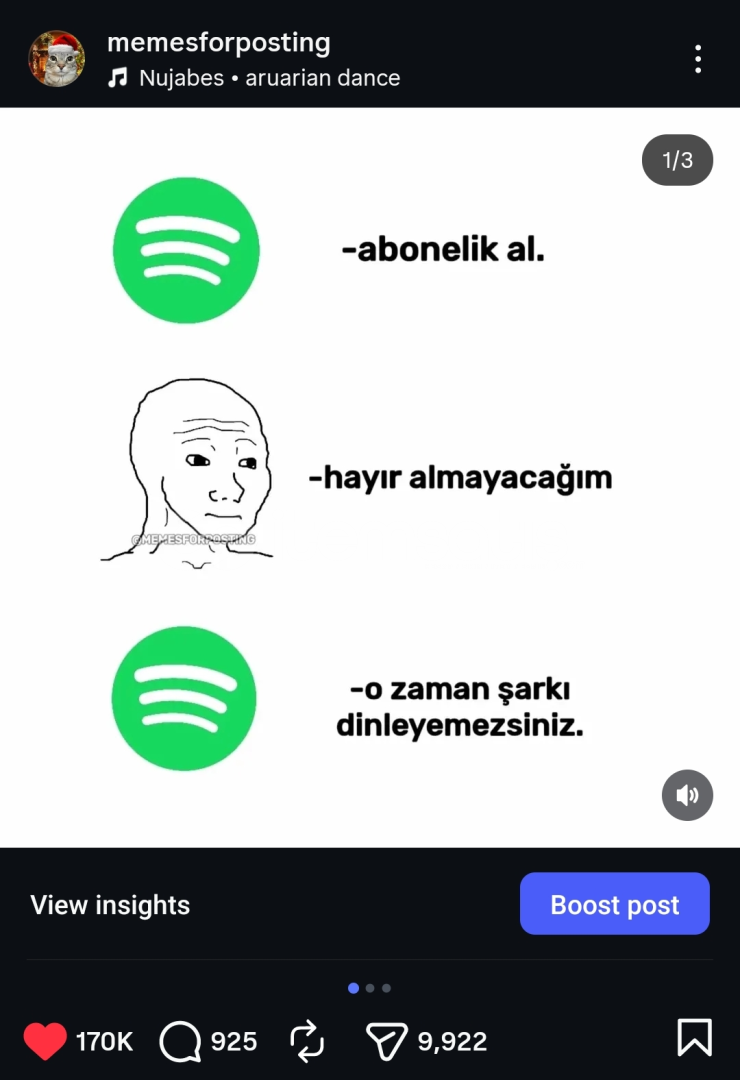740x1080 pixels.
Task: Repost this post
Action: [x=307, y=1041]
